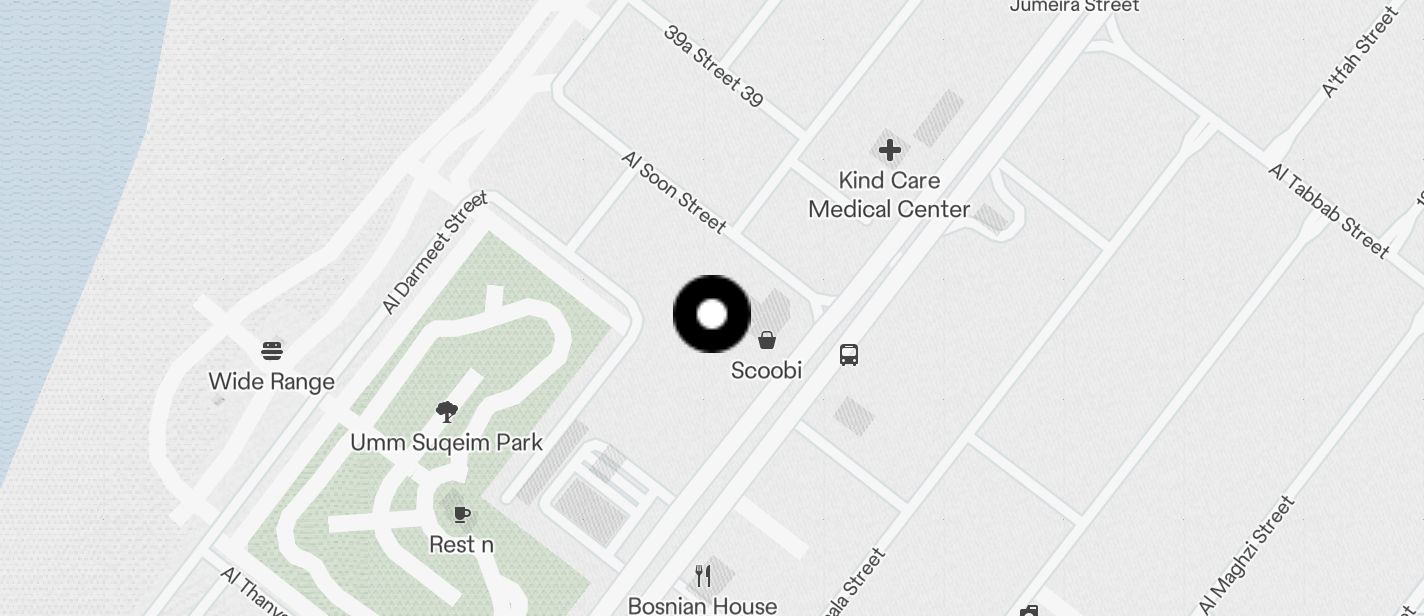Open the Wide Range restaurant marker
Screen dimensions: 1424x616
click(272, 351)
